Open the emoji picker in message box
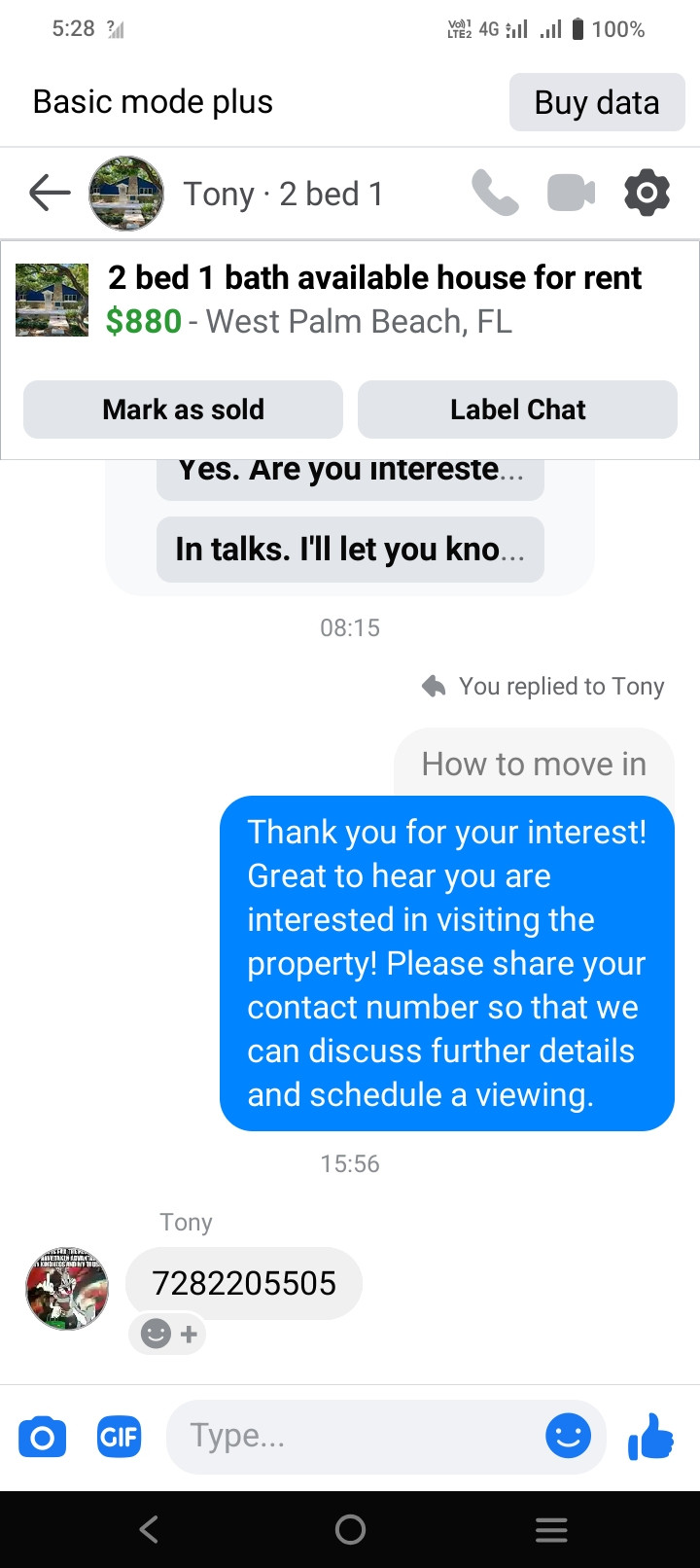 pos(568,1437)
